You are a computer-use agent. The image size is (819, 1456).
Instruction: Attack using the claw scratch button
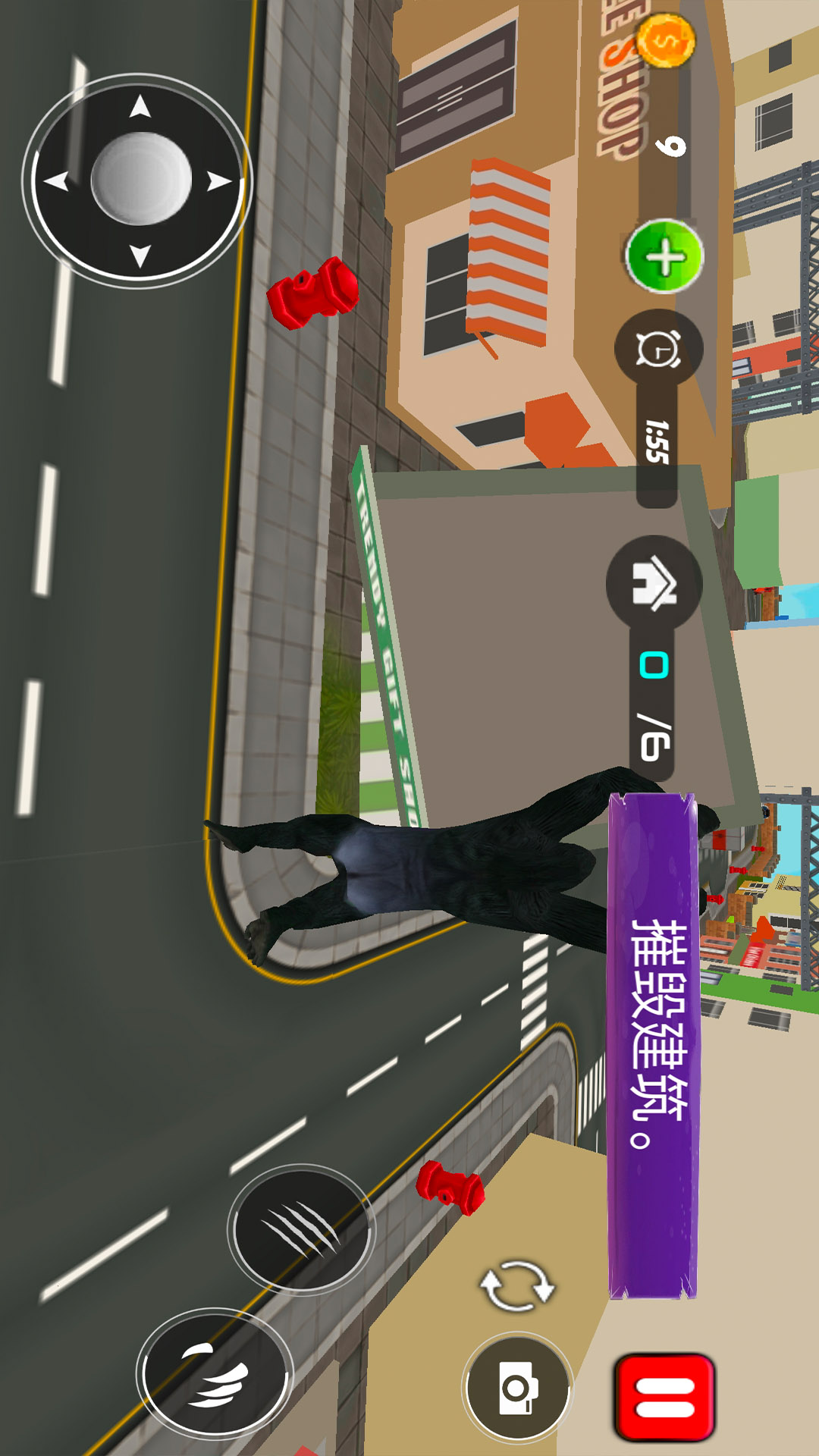[301, 1228]
